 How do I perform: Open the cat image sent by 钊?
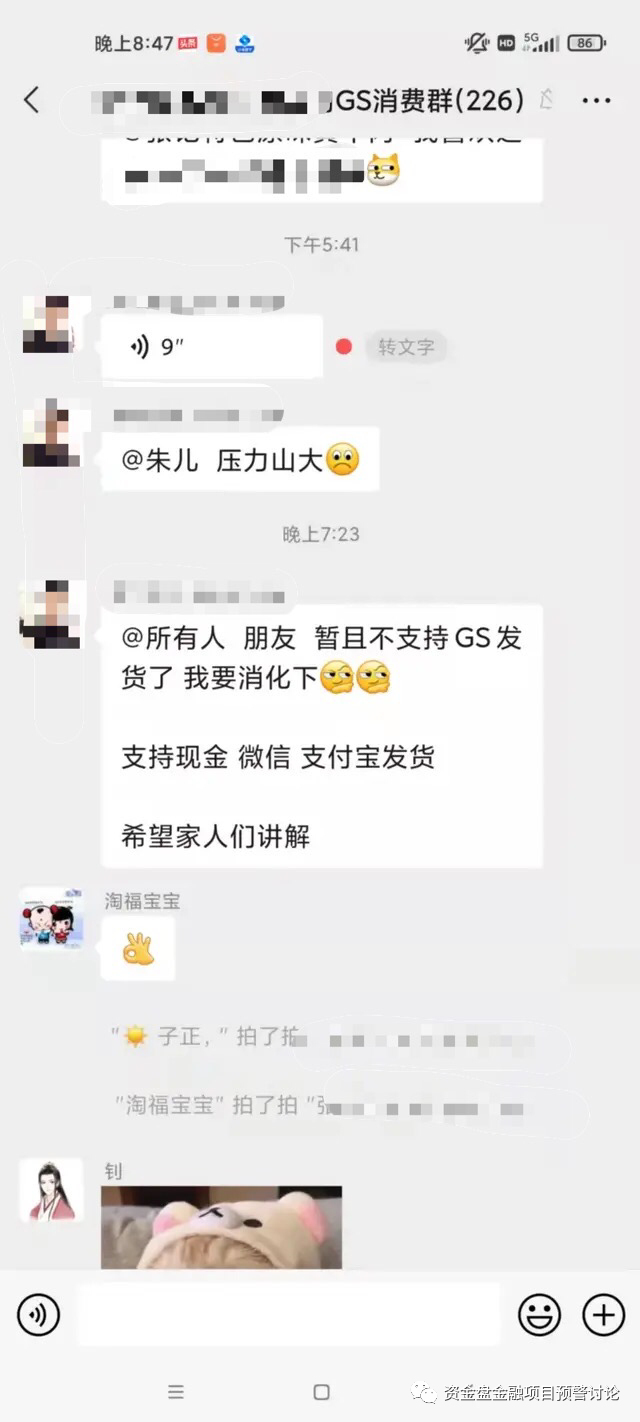[x=221, y=1227]
